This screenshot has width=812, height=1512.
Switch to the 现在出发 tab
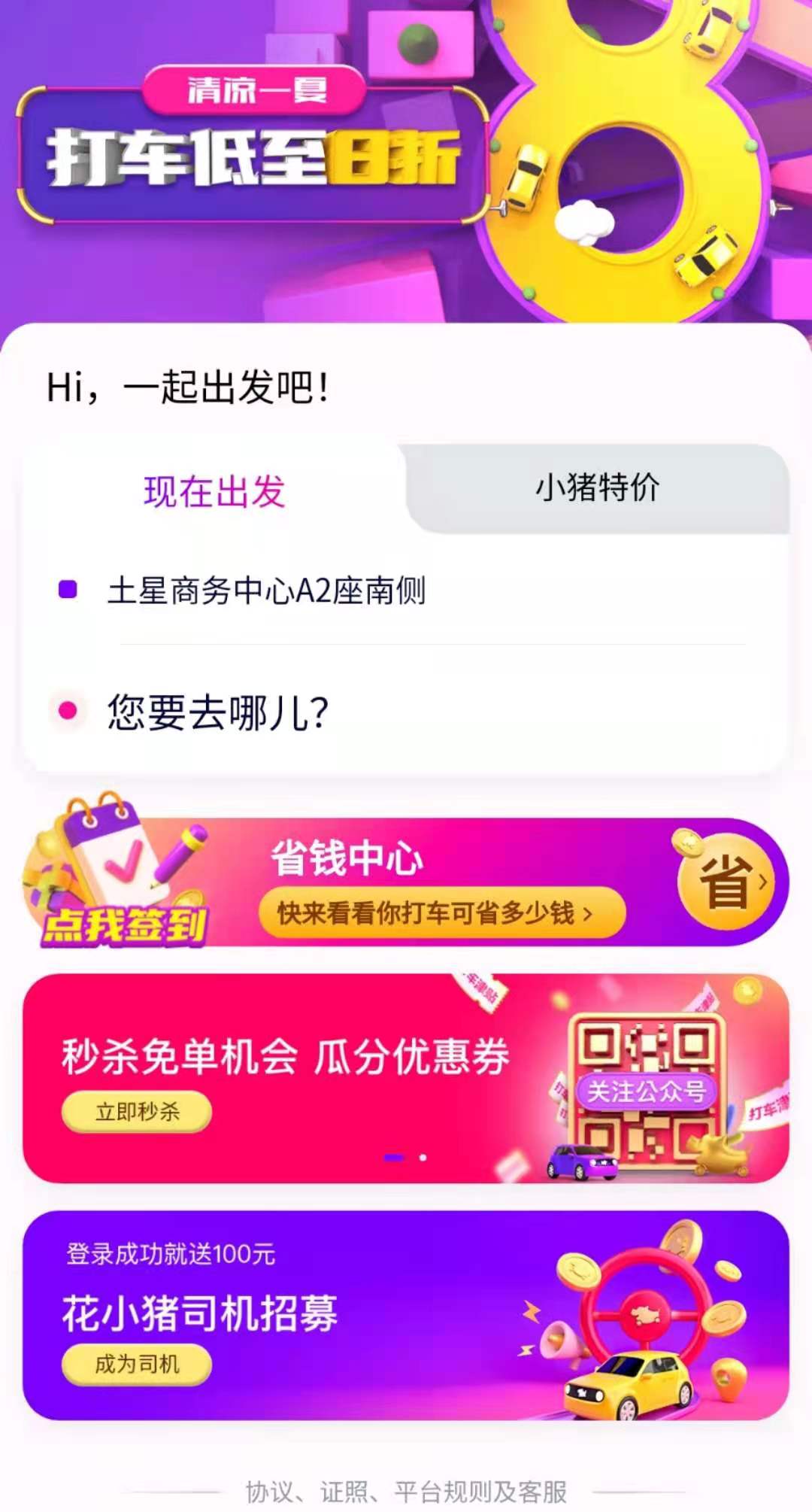(x=214, y=492)
